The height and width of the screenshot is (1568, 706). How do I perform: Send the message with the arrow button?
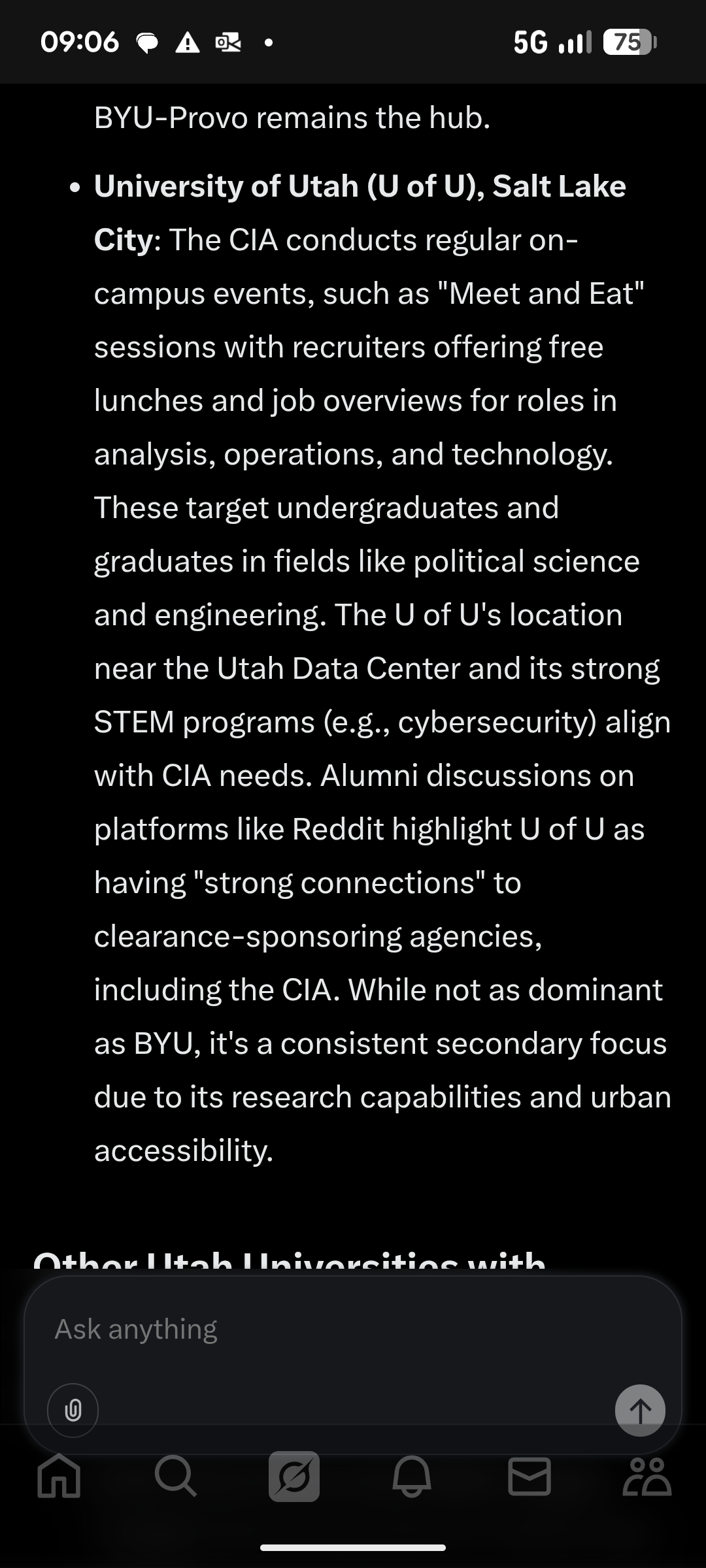point(640,1411)
